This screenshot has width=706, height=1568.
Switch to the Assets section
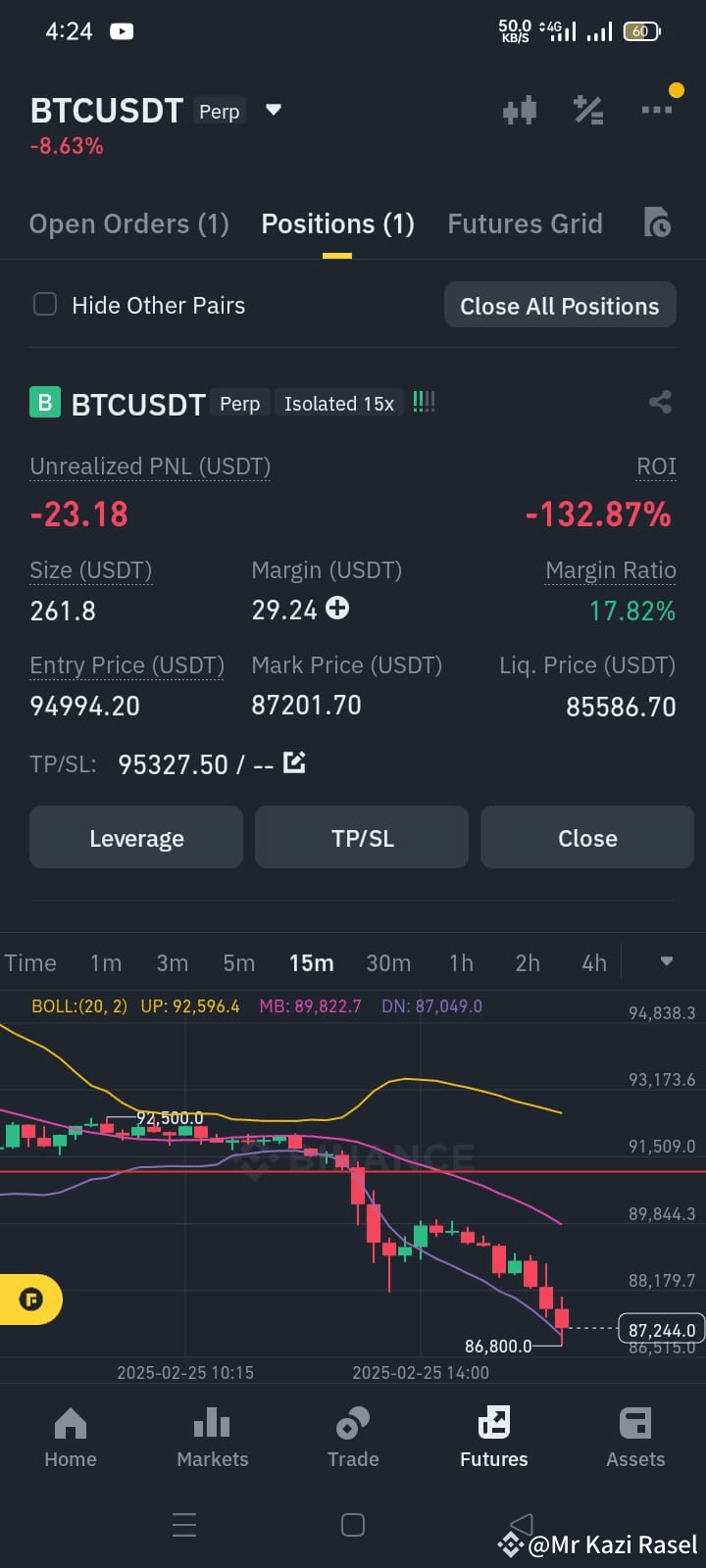(x=635, y=1436)
